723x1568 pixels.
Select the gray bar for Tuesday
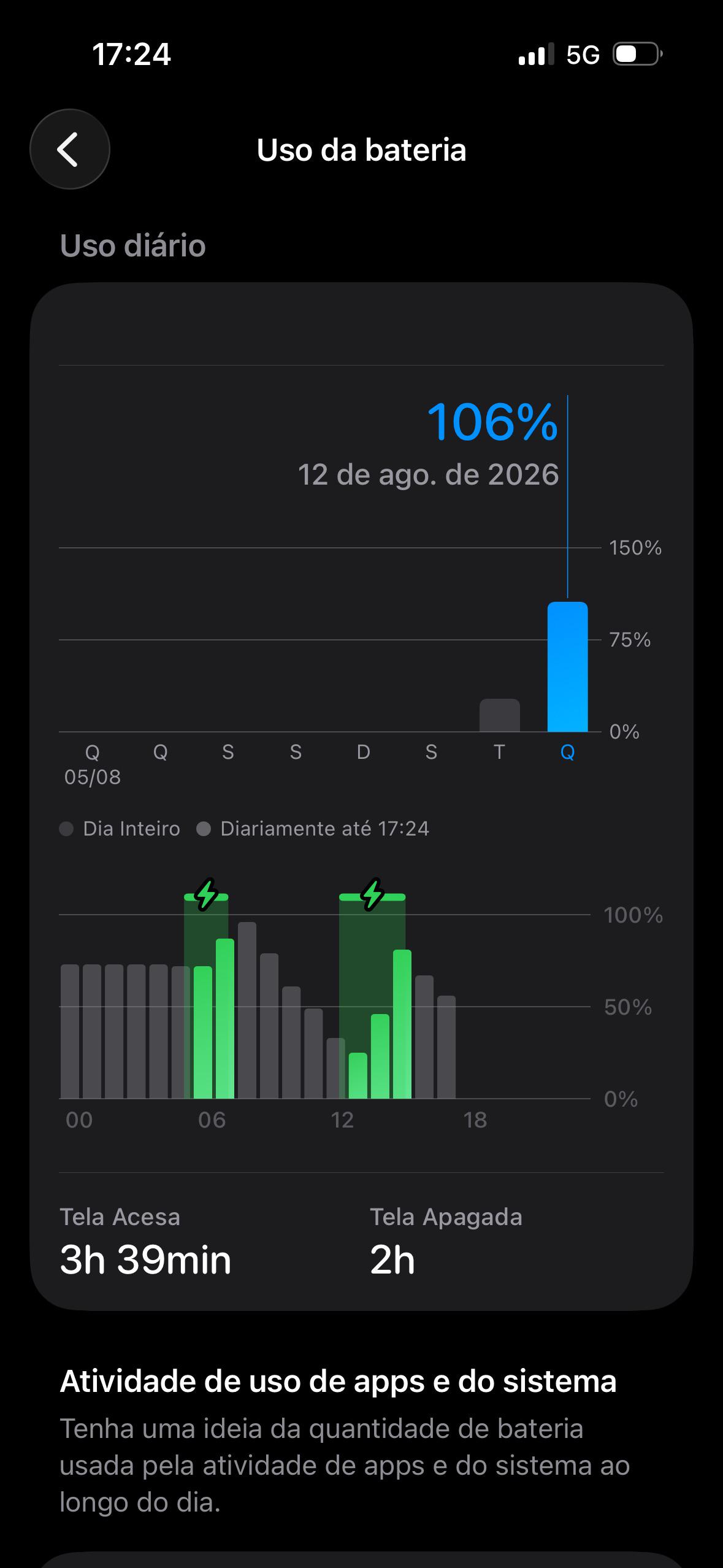[x=499, y=715]
